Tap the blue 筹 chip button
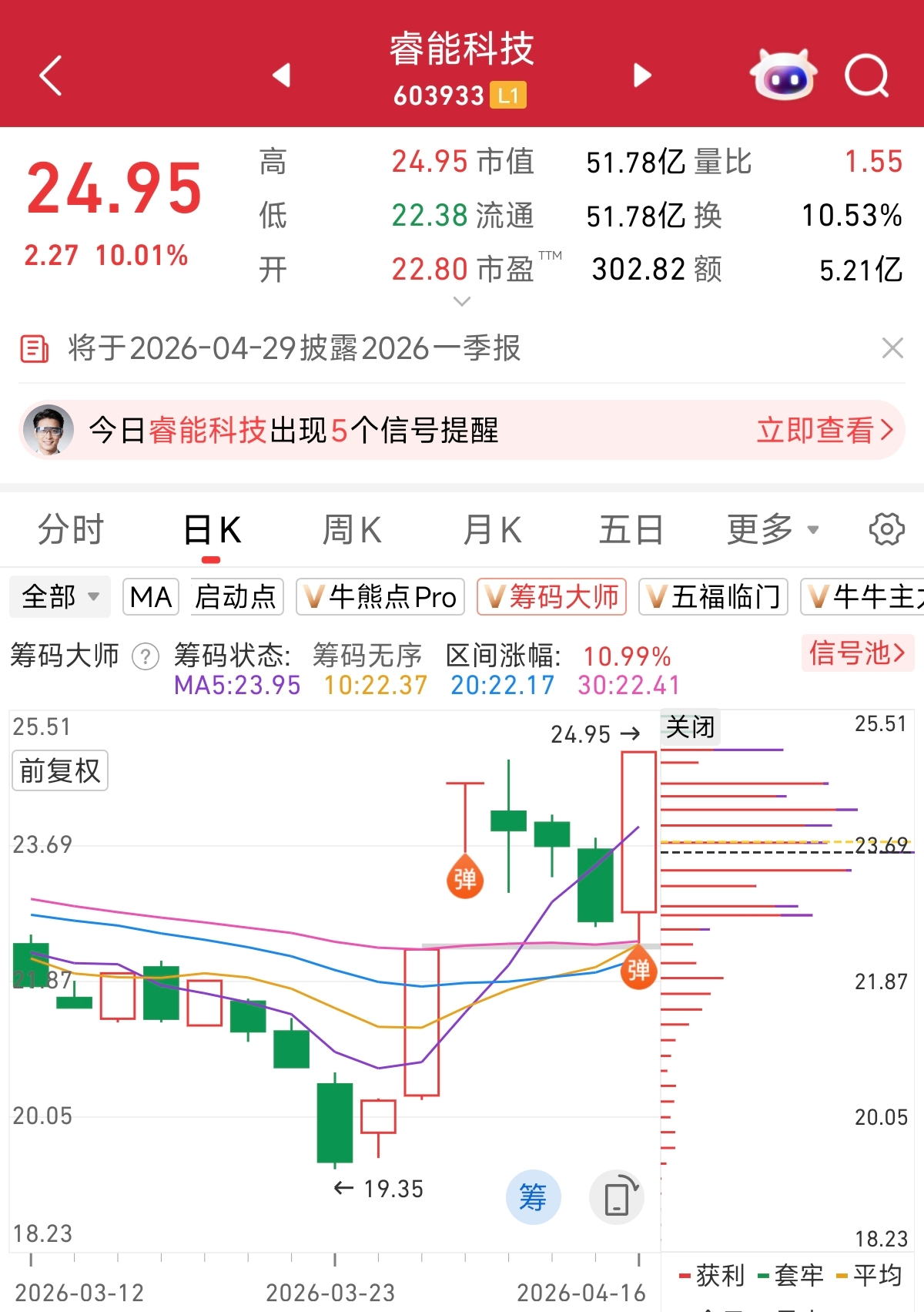This screenshot has width=924, height=1312. (x=532, y=1197)
